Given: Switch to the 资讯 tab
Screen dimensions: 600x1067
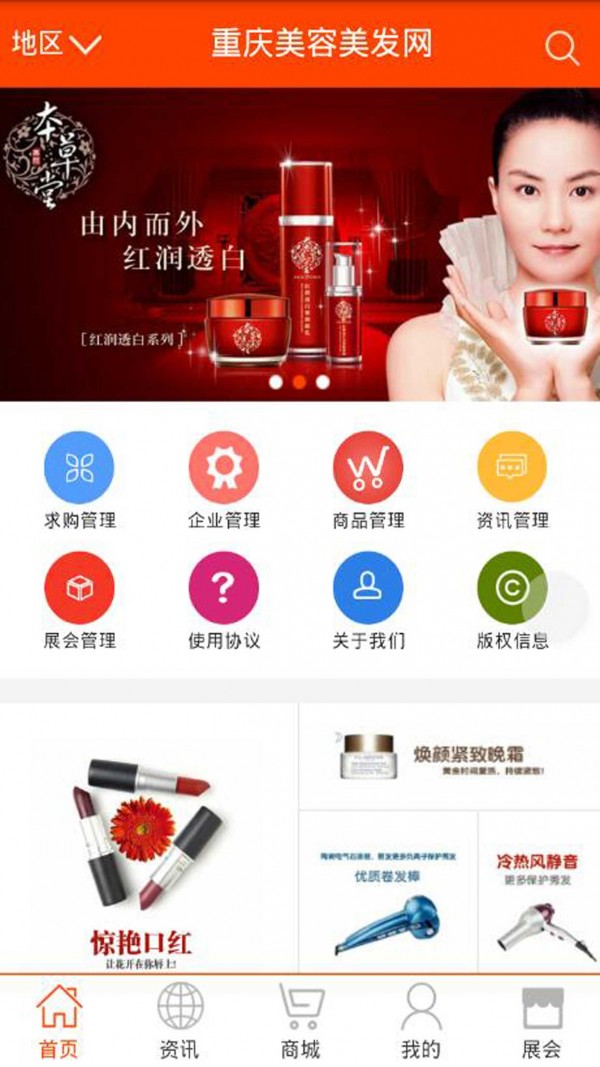Looking at the screenshot, I should point(180,1020).
